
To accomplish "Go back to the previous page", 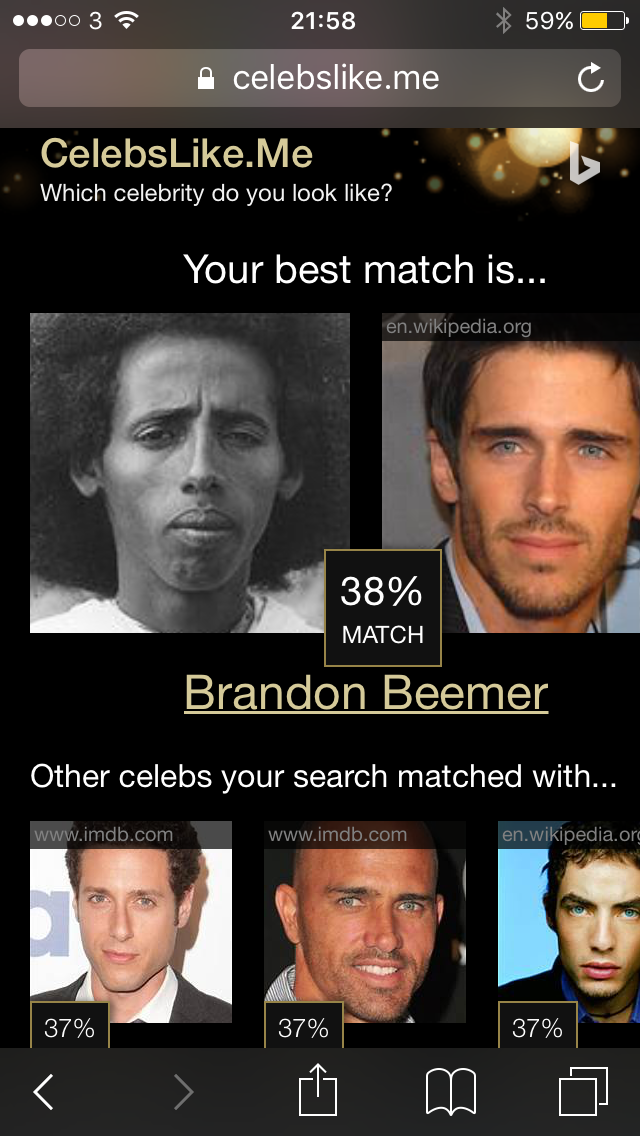I will 44,1092.
